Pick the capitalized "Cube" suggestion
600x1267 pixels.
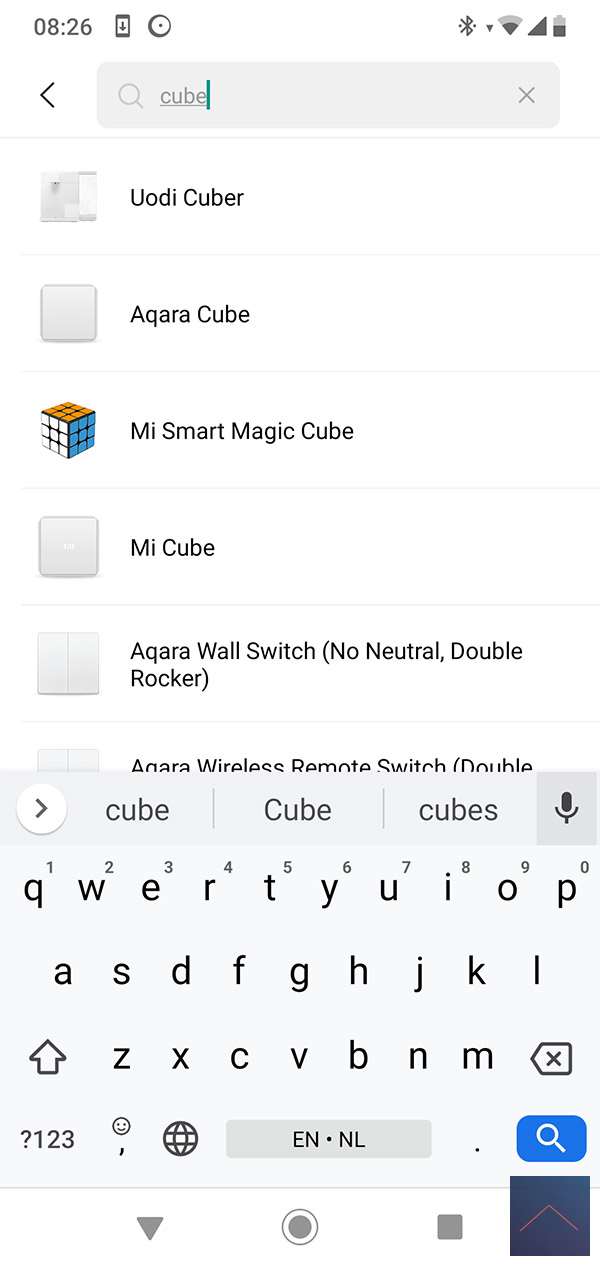297,810
